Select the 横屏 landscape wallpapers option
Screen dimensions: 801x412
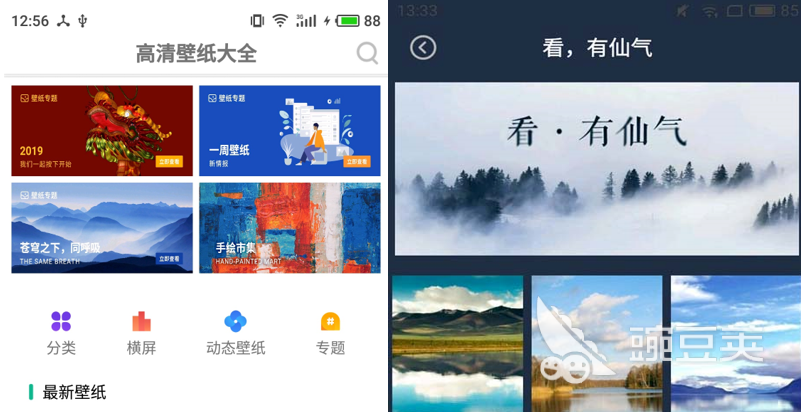point(141,333)
